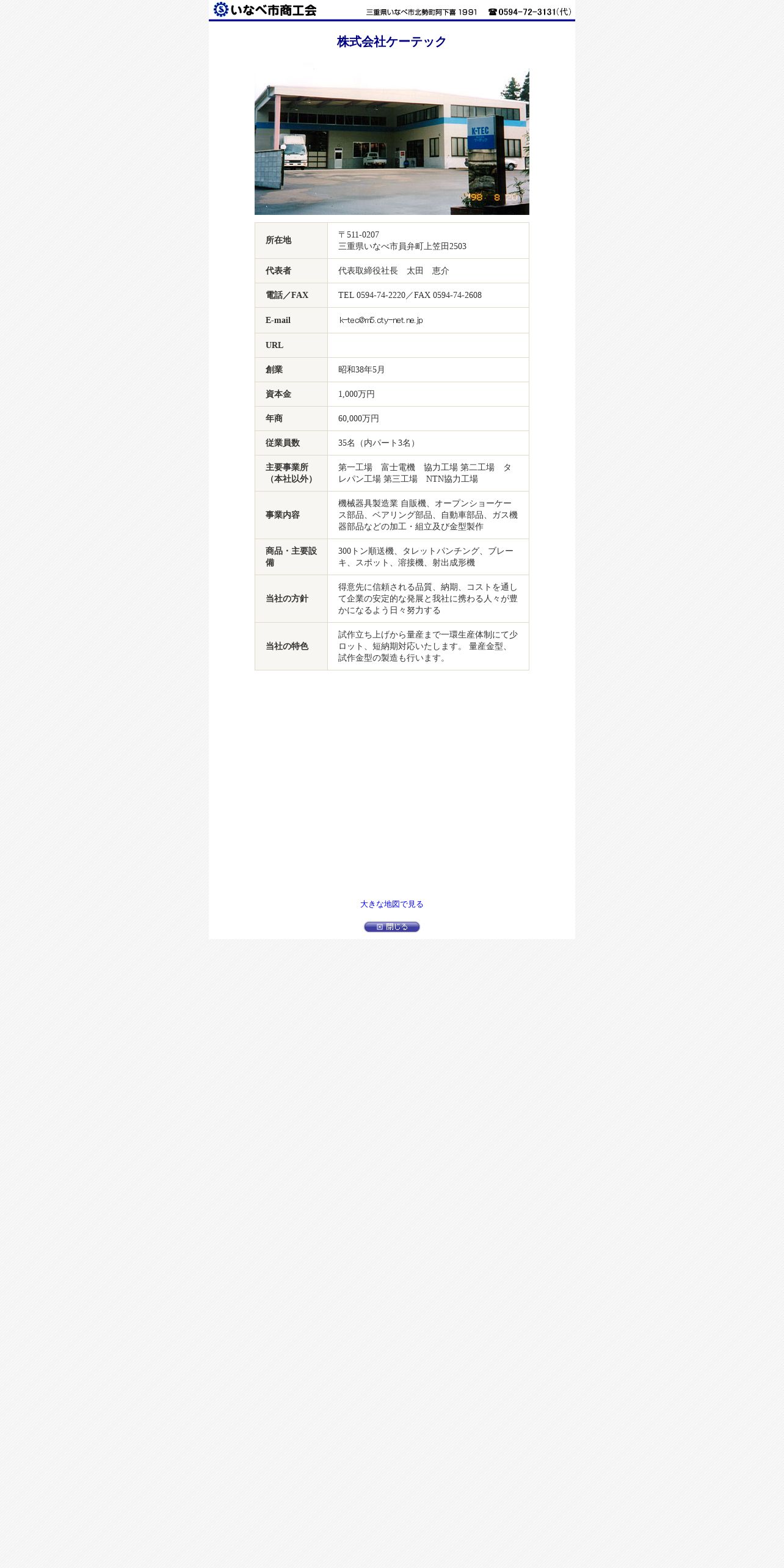Close the page with the 閉じる button

[392, 927]
